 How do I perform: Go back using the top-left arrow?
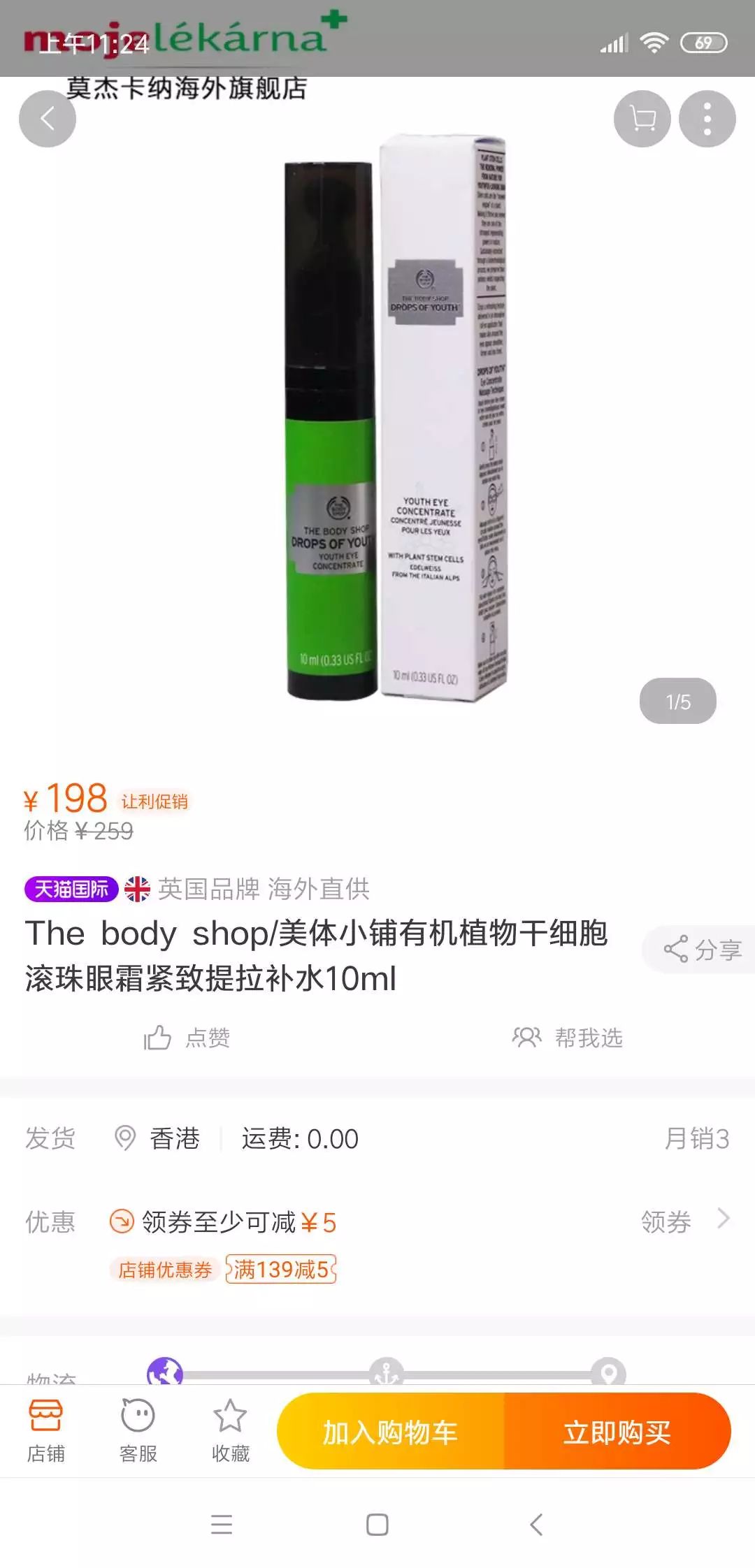pyautogui.click(x=47, y=119)
